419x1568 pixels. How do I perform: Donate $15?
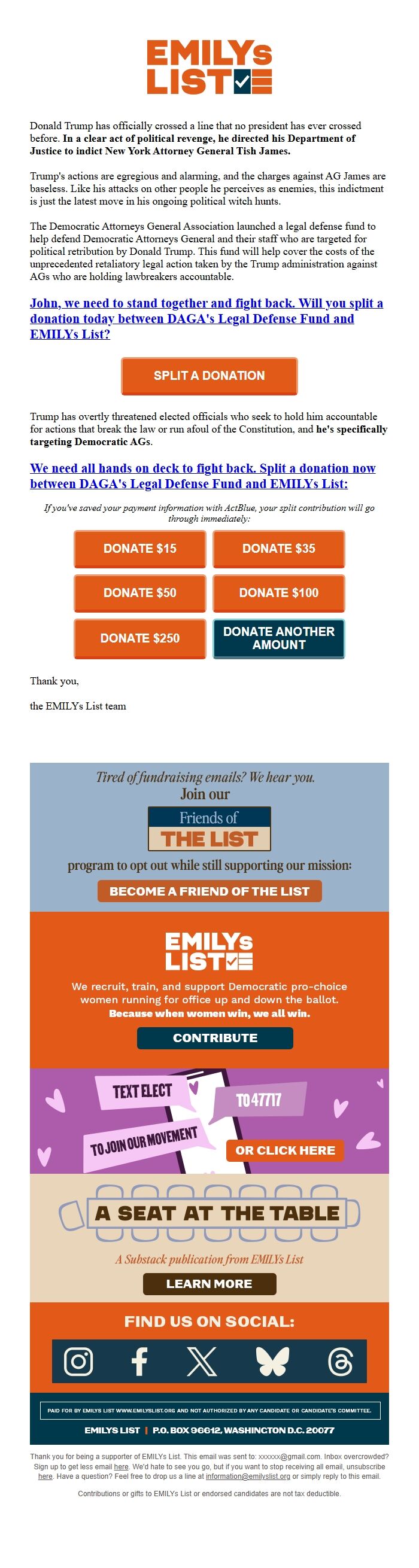[x=139, y=549]
